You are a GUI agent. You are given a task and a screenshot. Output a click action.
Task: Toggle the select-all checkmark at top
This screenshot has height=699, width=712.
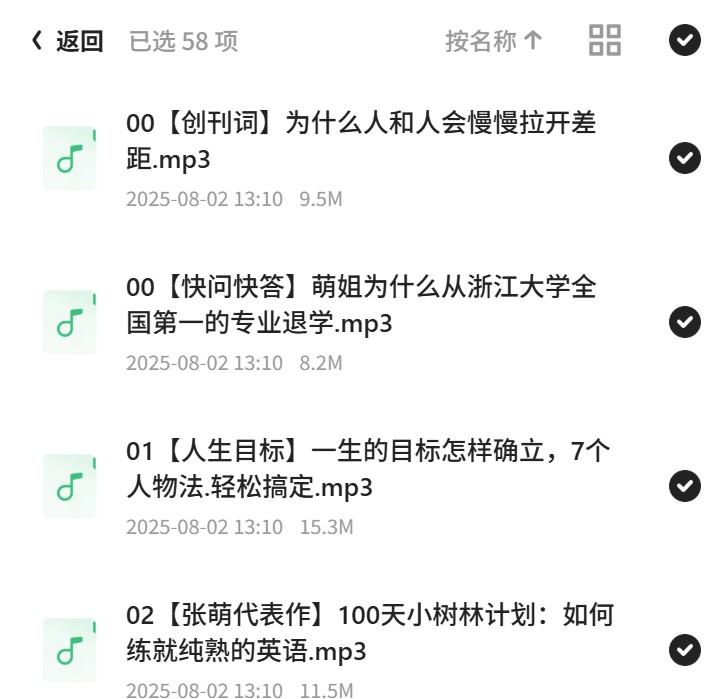(684, 40)
